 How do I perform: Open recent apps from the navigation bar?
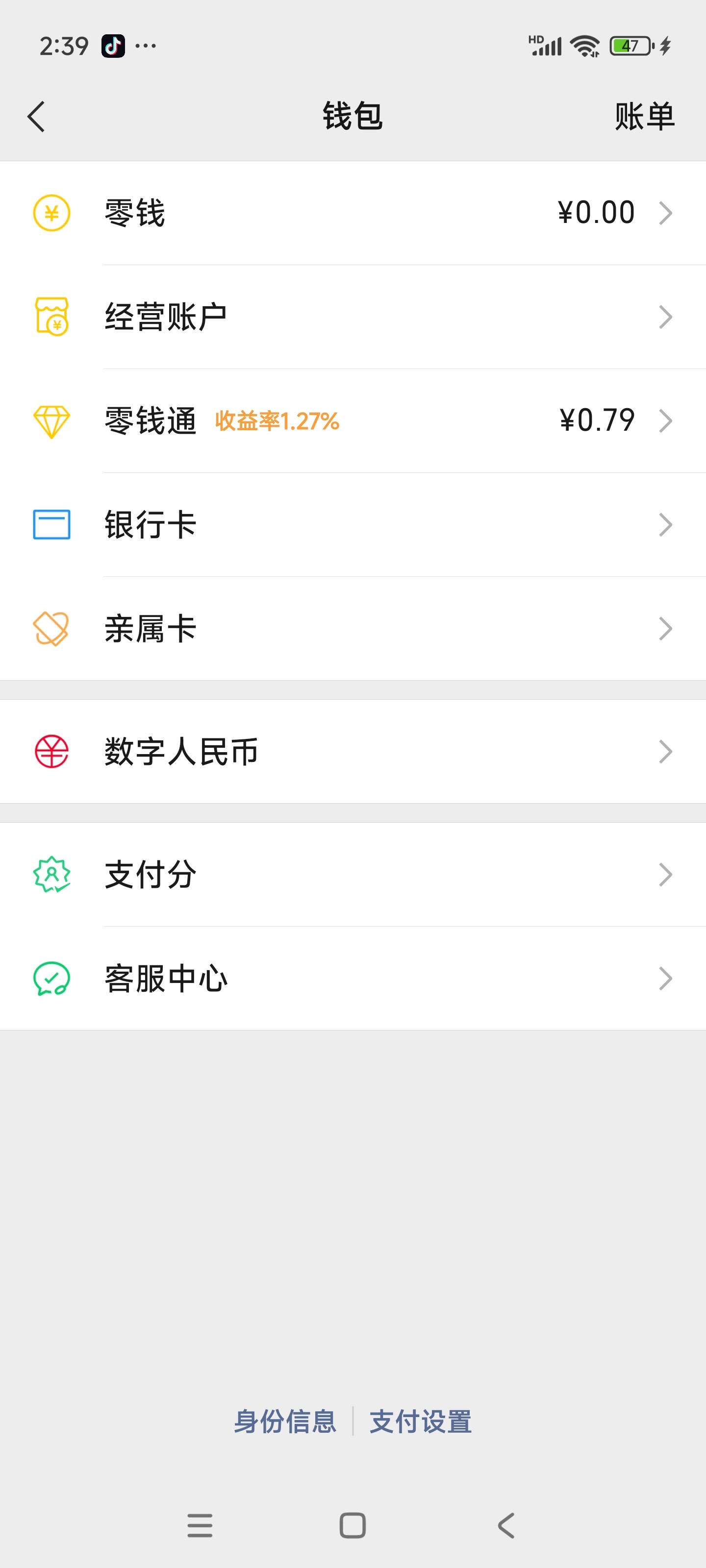coord(200,1525)
